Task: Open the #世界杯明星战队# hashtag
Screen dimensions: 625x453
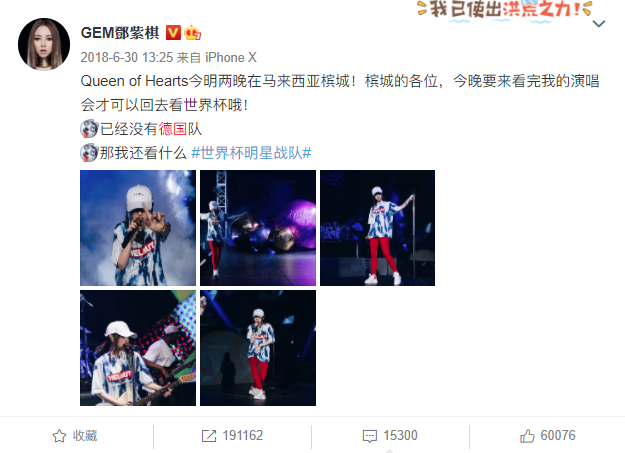Action: pyautogui.click(x=251, y=151)
